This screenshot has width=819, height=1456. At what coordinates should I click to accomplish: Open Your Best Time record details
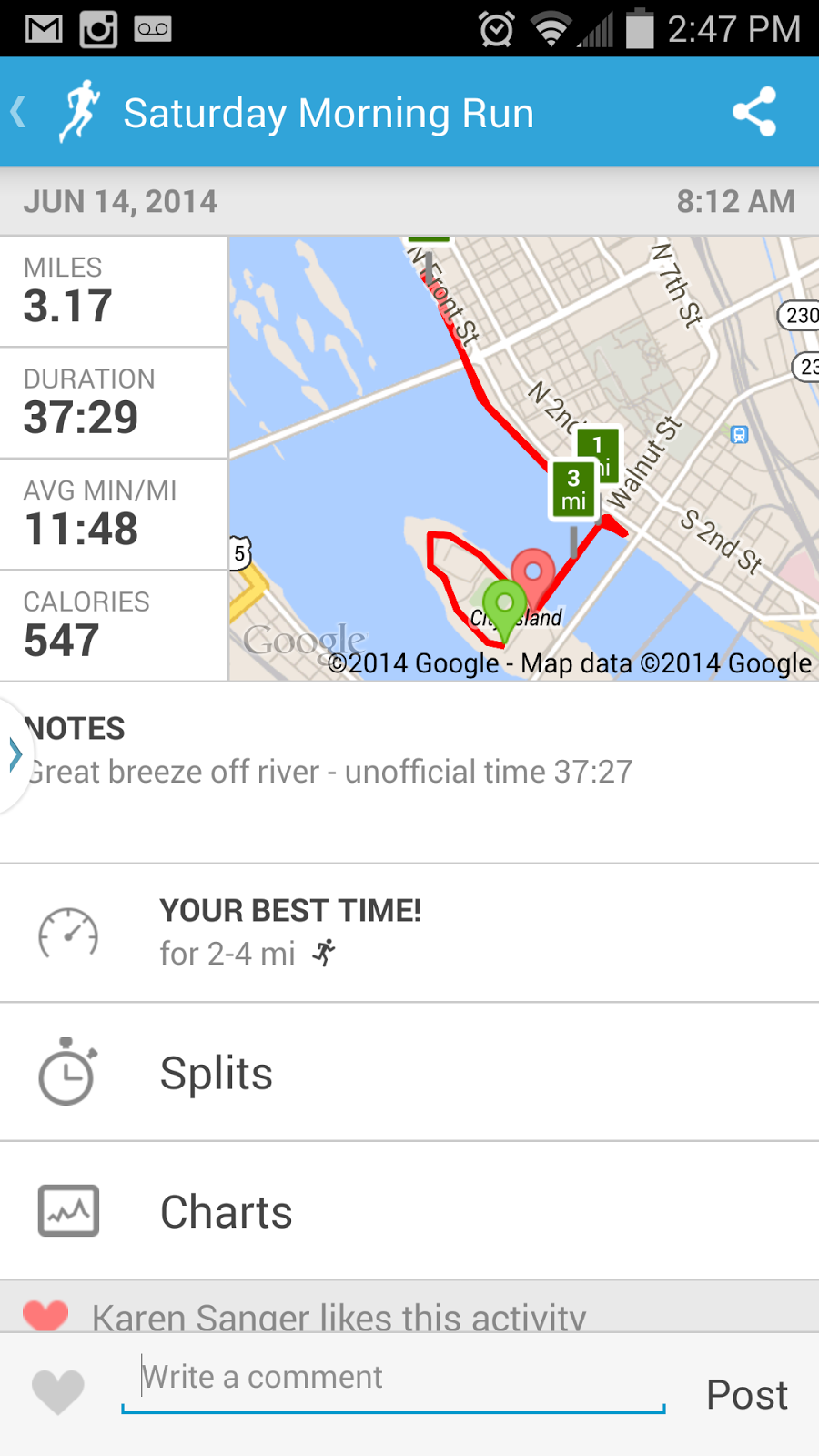coord(409,933)
